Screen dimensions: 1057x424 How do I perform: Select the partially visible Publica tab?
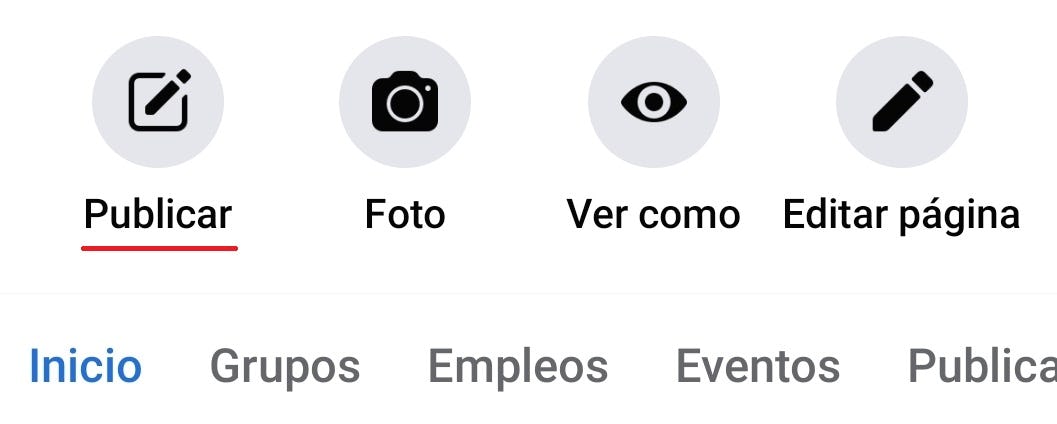[x=980, y=367]
